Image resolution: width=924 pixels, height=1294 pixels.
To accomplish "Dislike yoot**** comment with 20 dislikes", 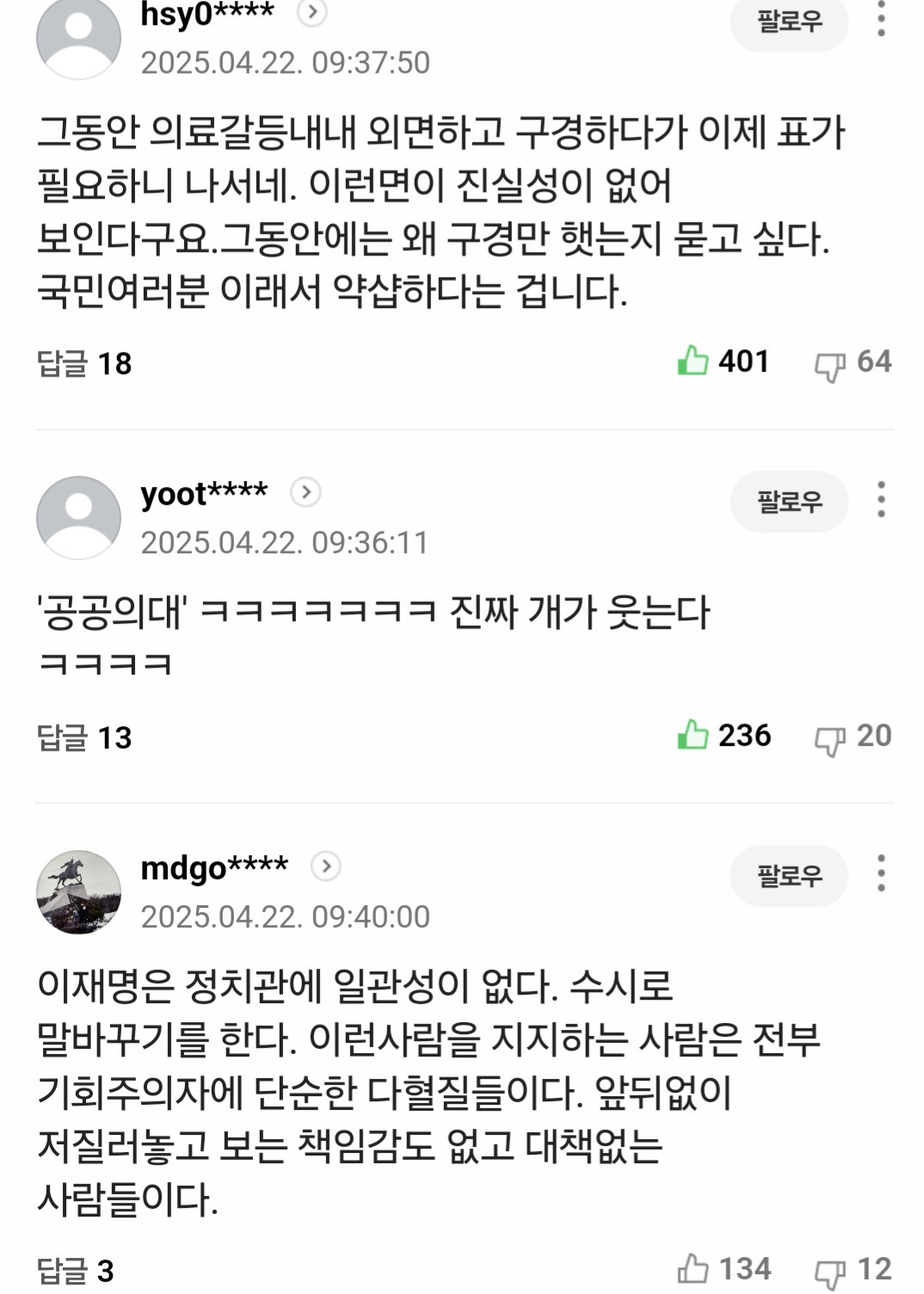I will pyautogui.click(x=829, y=739).
